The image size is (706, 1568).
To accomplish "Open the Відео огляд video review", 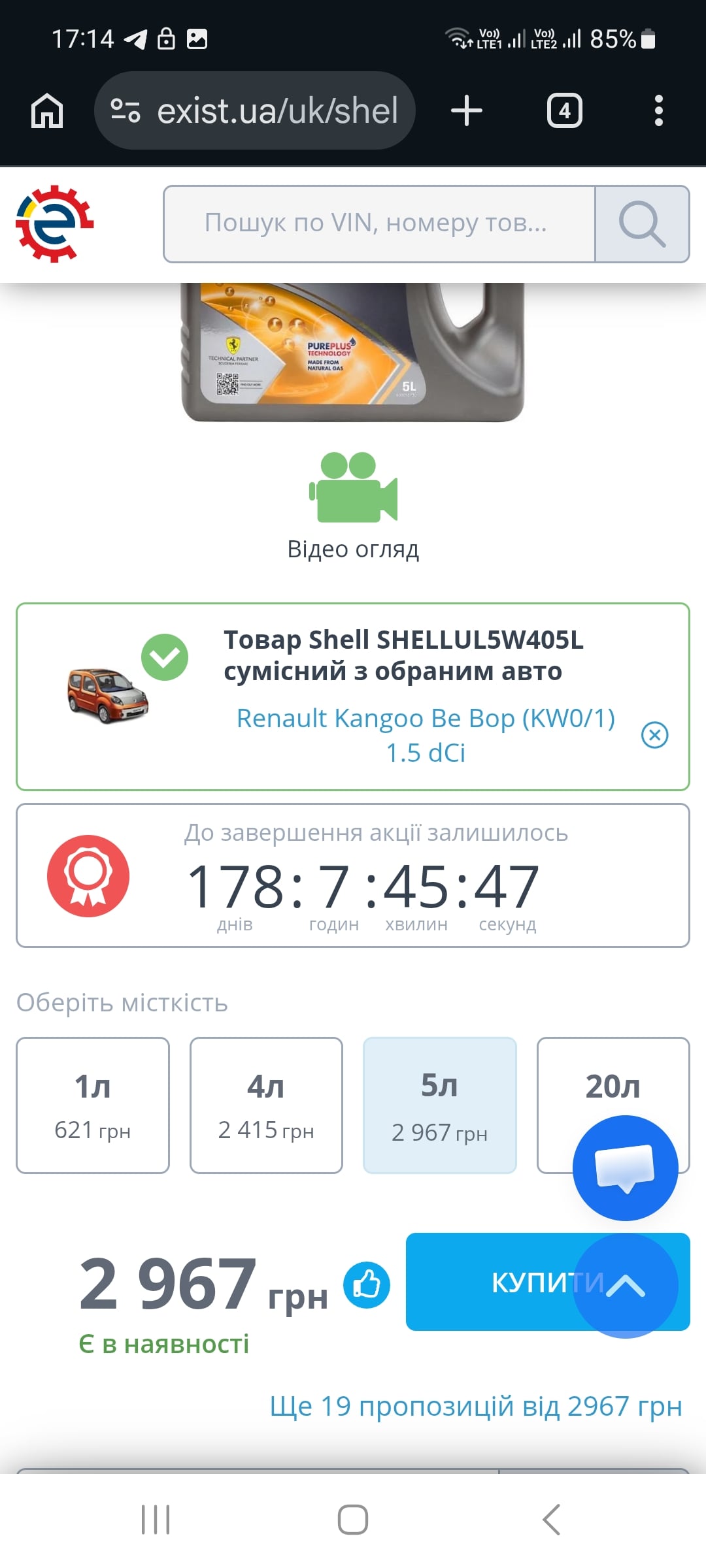I will tap(353, 506).
